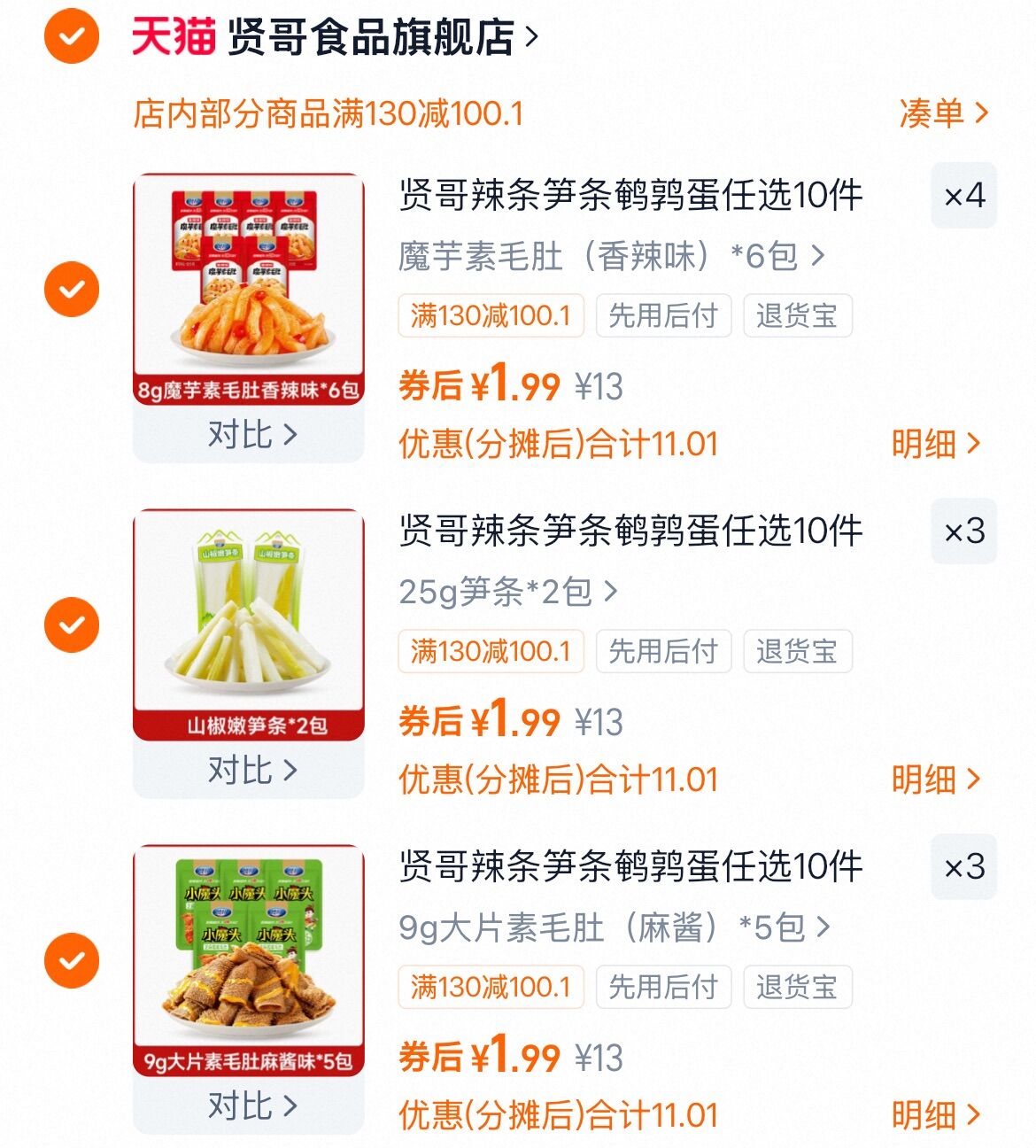Change the 魔芋素毛肚（香辣味）*6包 option
Viewport: 1036px width, 1148px height.
tap(611, 256)
